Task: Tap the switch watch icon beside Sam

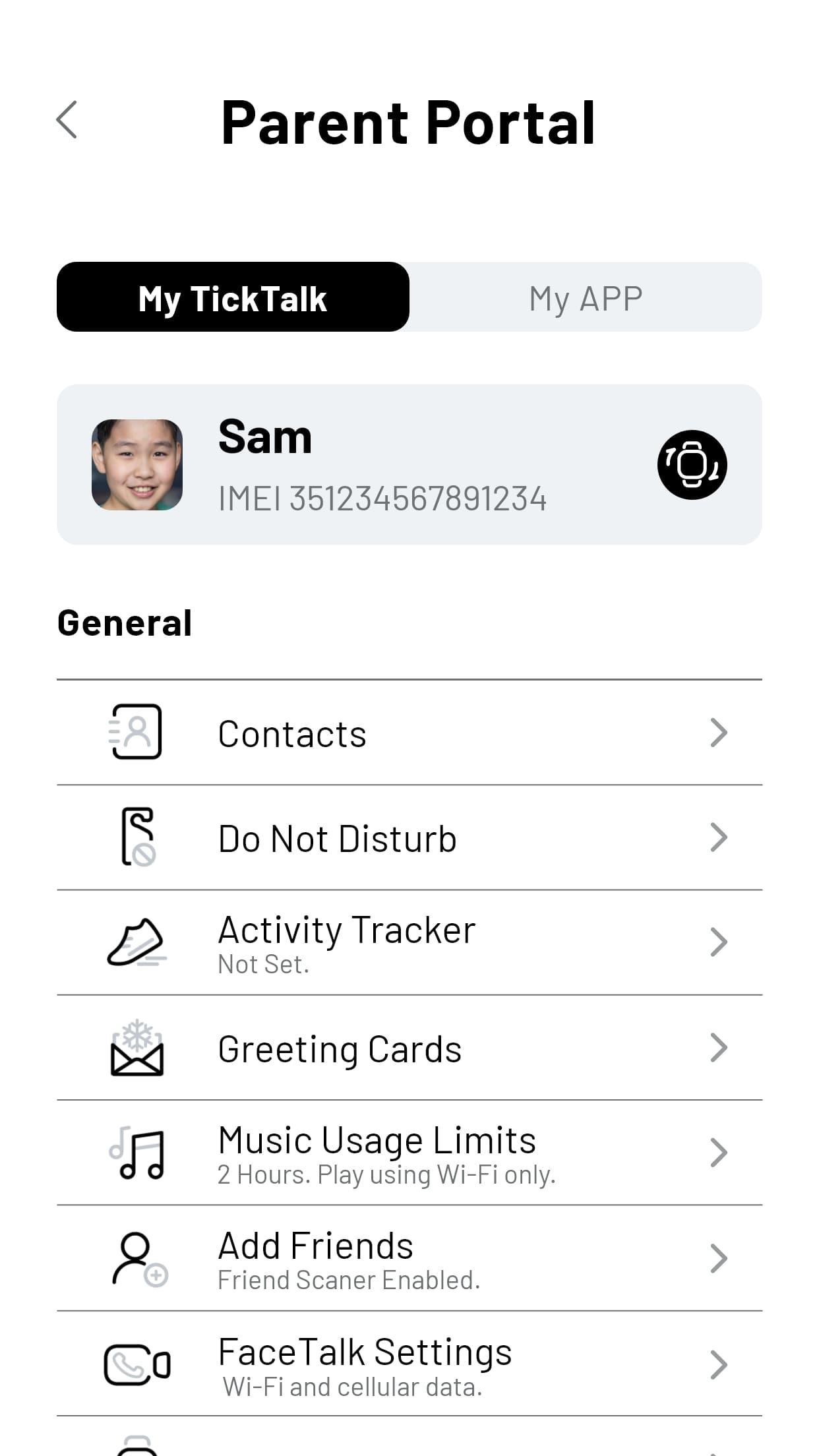Action: click(692, 465)
